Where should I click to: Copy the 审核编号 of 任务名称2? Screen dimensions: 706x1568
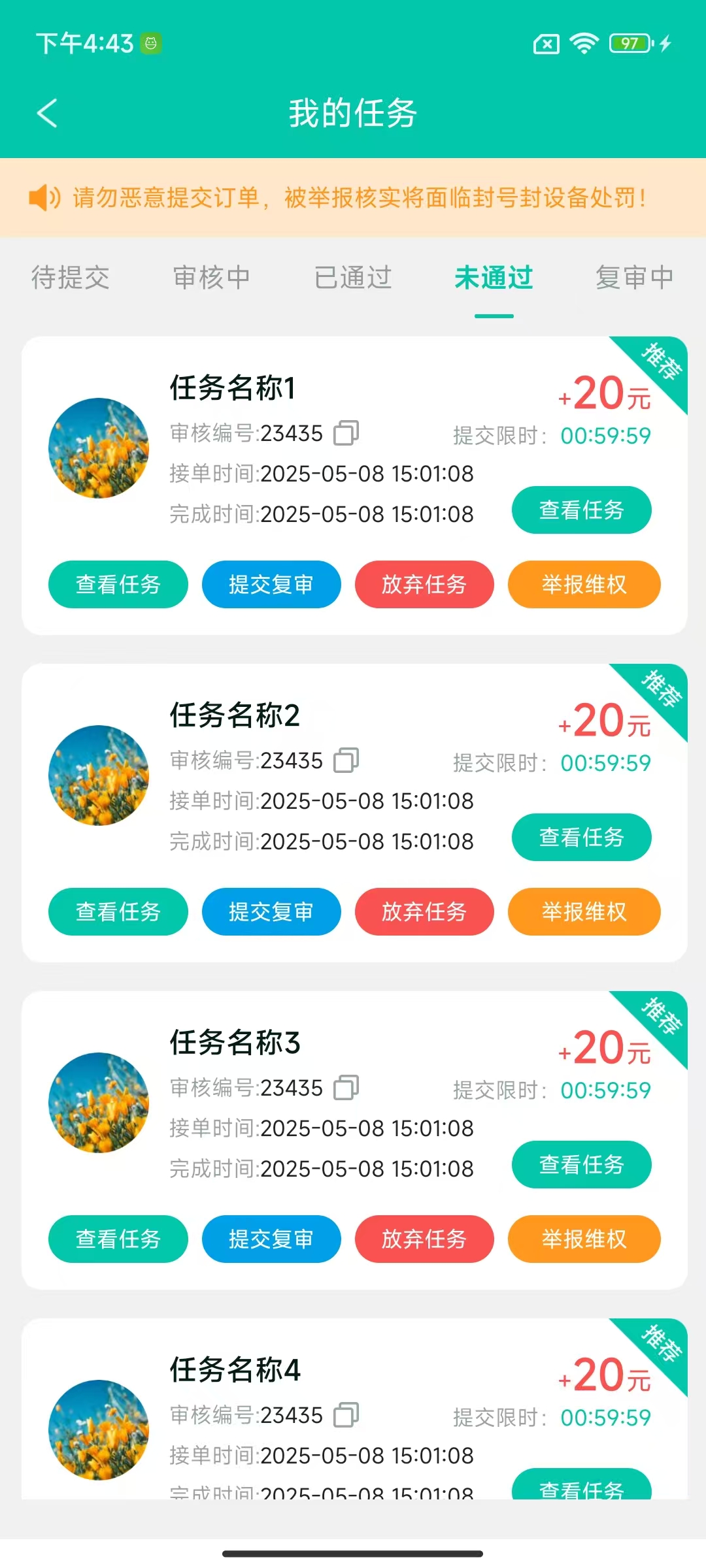(x=346, y=760)
